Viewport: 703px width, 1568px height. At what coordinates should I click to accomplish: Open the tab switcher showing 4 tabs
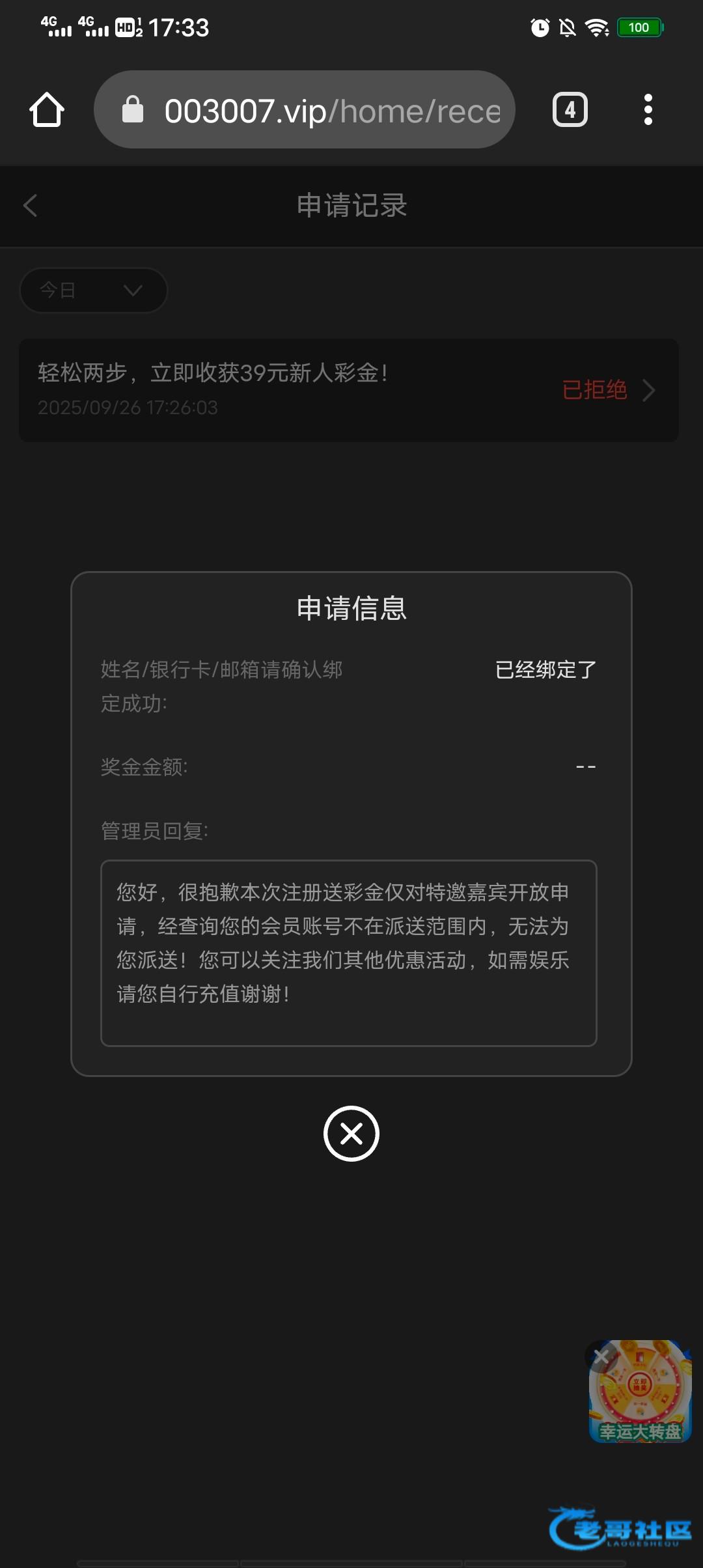pyautogui.click(x=570, y=109)
